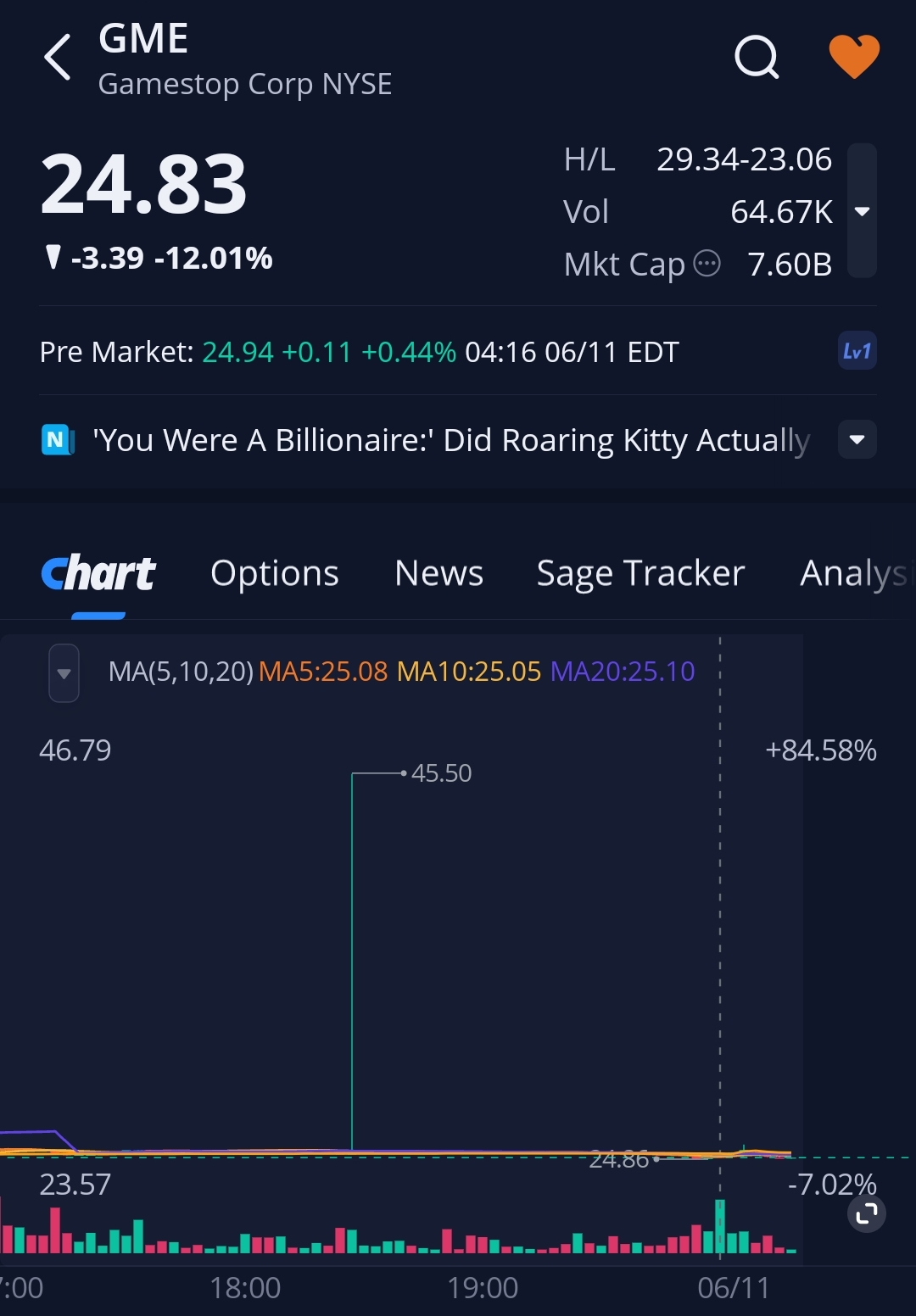916x1316 pixels.
Task: Switch to the Options tab
Action: 274,573
